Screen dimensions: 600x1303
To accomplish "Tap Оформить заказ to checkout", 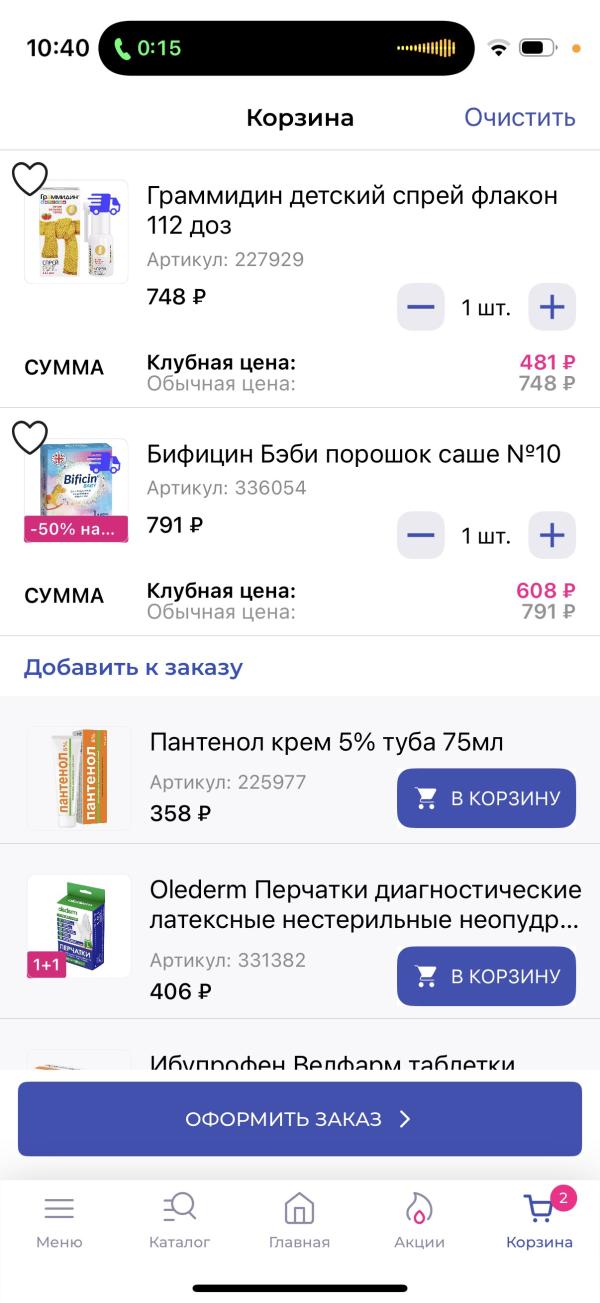I will 300,1119.
